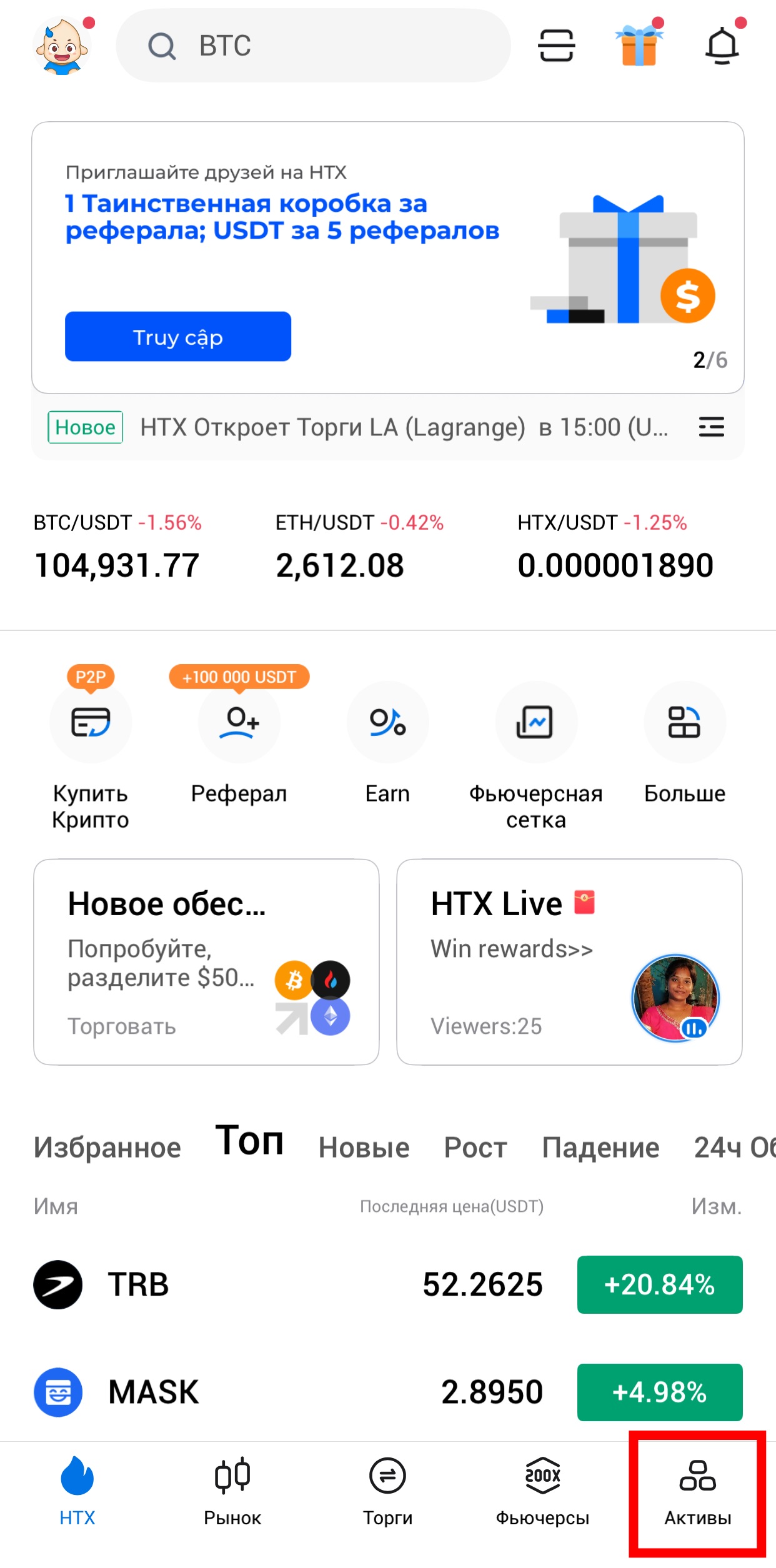Switch to the Новые tab

pyautogui.click(x=364, y=1148)
